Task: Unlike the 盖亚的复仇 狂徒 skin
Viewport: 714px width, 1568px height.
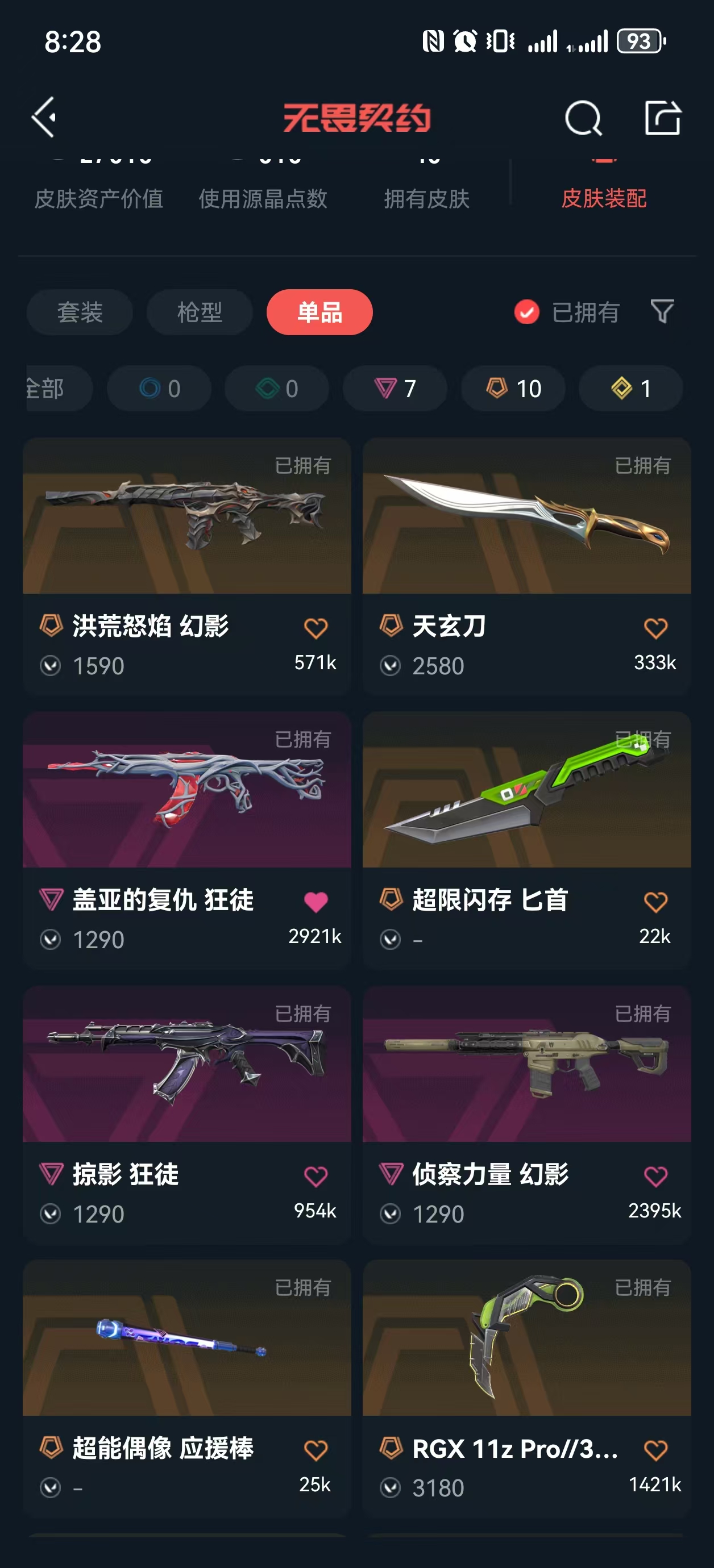Action: tap(316, 902)
